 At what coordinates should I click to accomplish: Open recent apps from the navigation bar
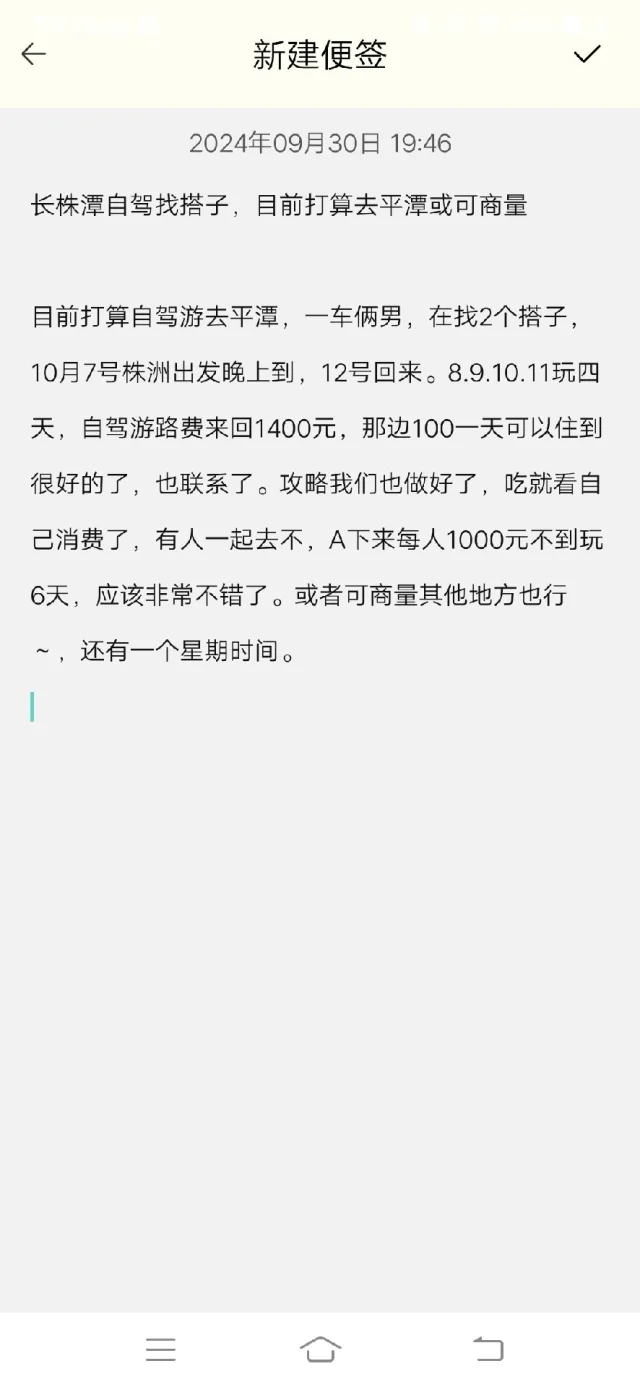(x=161, y=1349)
